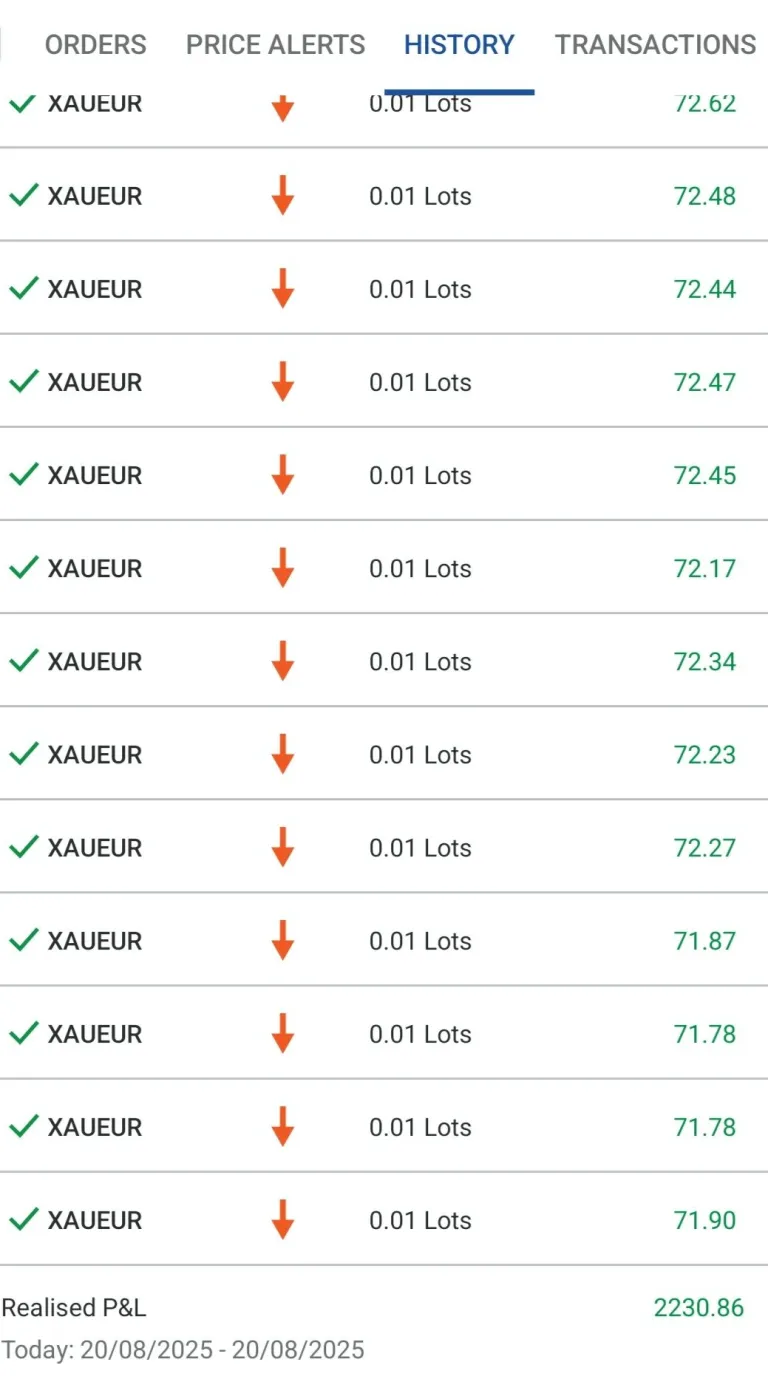Go to the Transactions tab
Image resolution: width=768 pixels, height=1379 pixels.
point(655,45)
